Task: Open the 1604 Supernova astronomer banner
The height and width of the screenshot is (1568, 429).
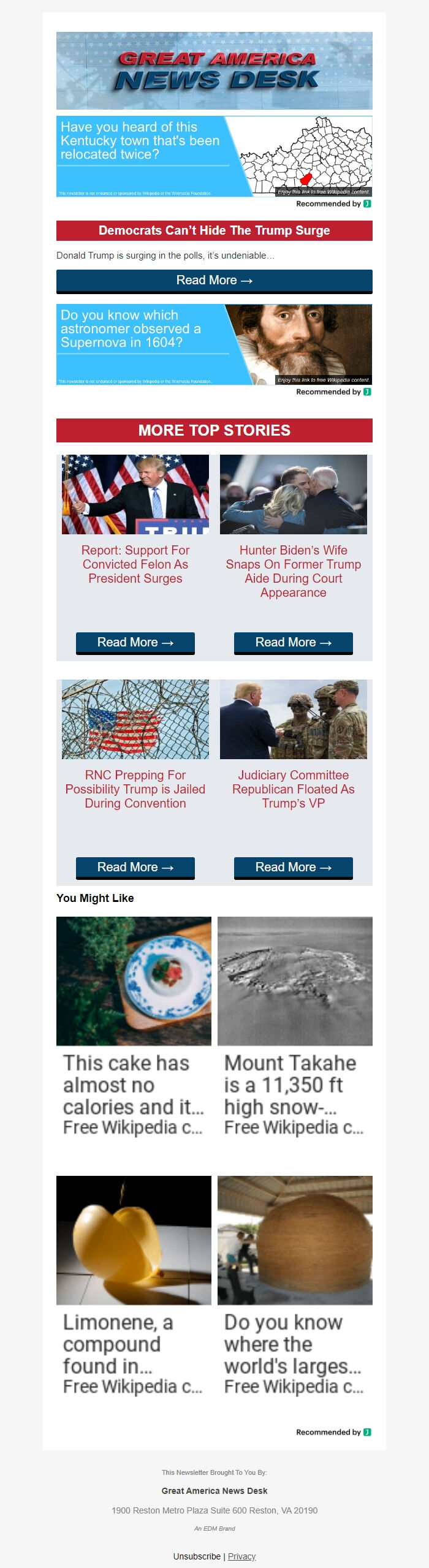Action: (214, 344)
